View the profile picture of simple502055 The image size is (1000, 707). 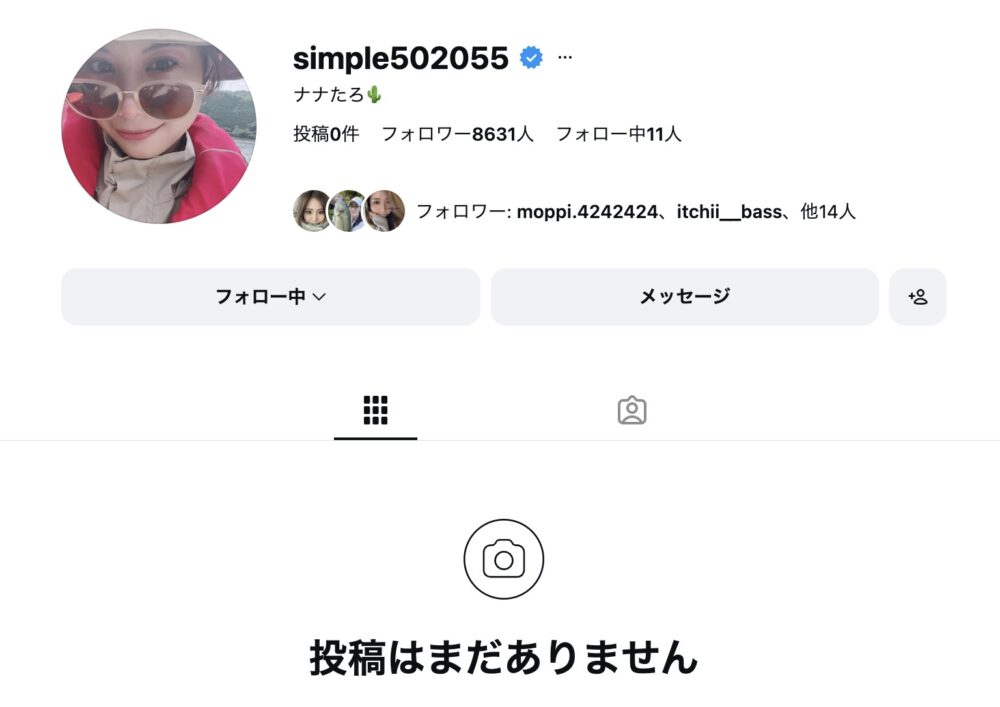pyautogui.click(x=159, y=126)
